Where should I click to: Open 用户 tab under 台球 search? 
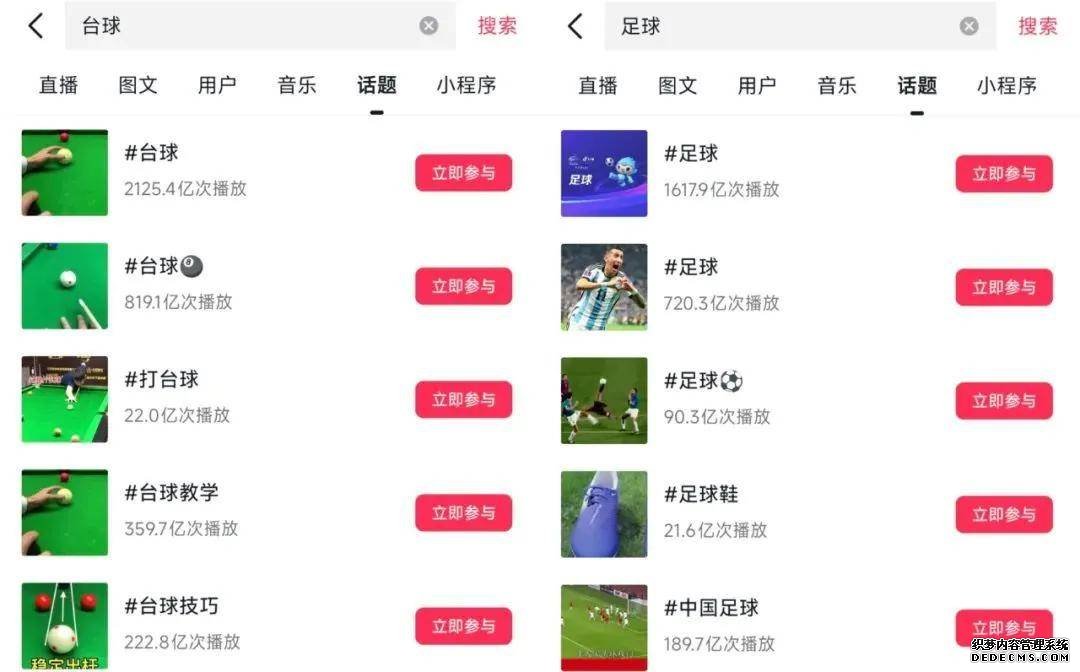[217, 86]
